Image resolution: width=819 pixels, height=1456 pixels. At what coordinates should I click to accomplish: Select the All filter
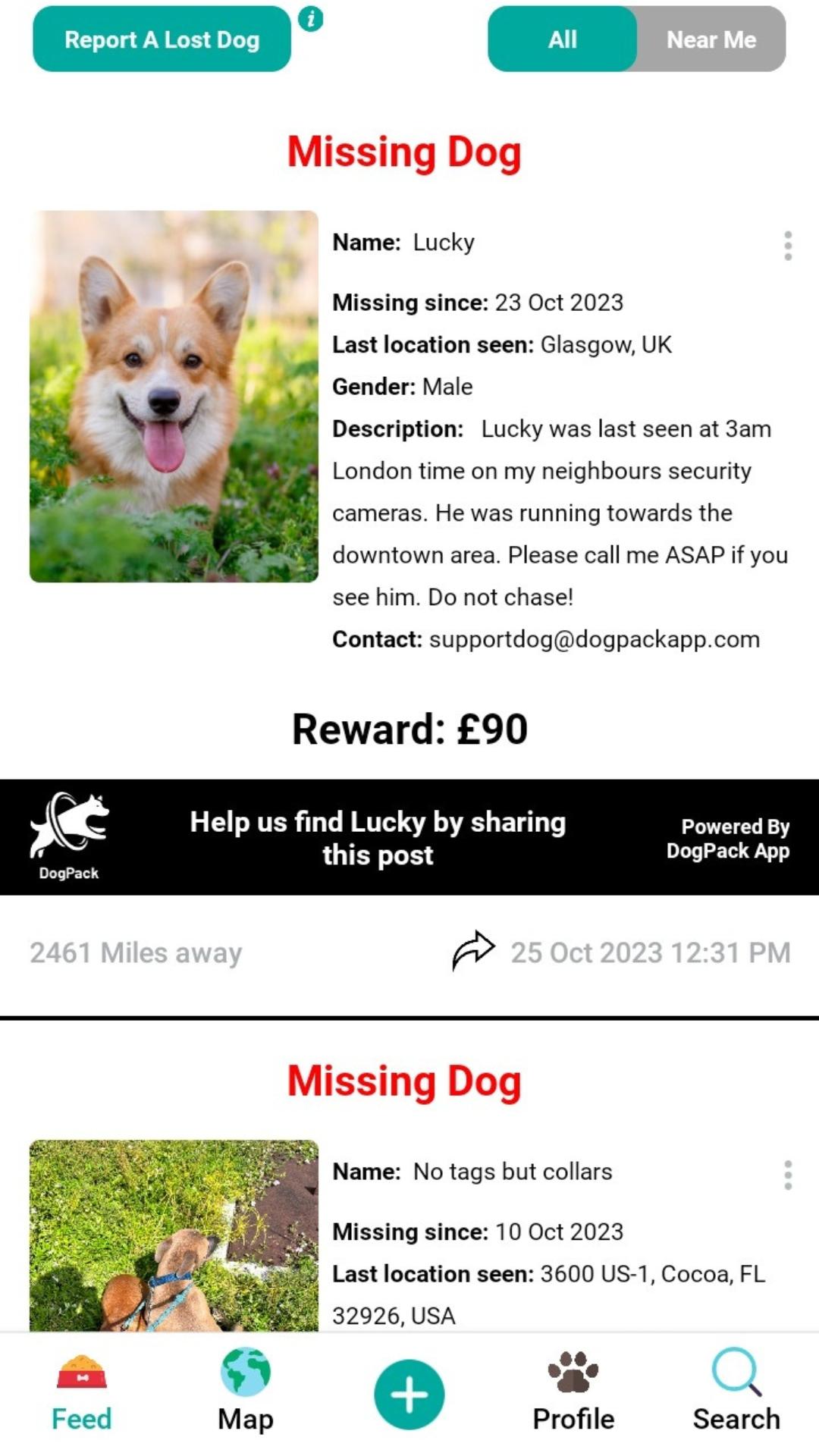tap(562, 39)
